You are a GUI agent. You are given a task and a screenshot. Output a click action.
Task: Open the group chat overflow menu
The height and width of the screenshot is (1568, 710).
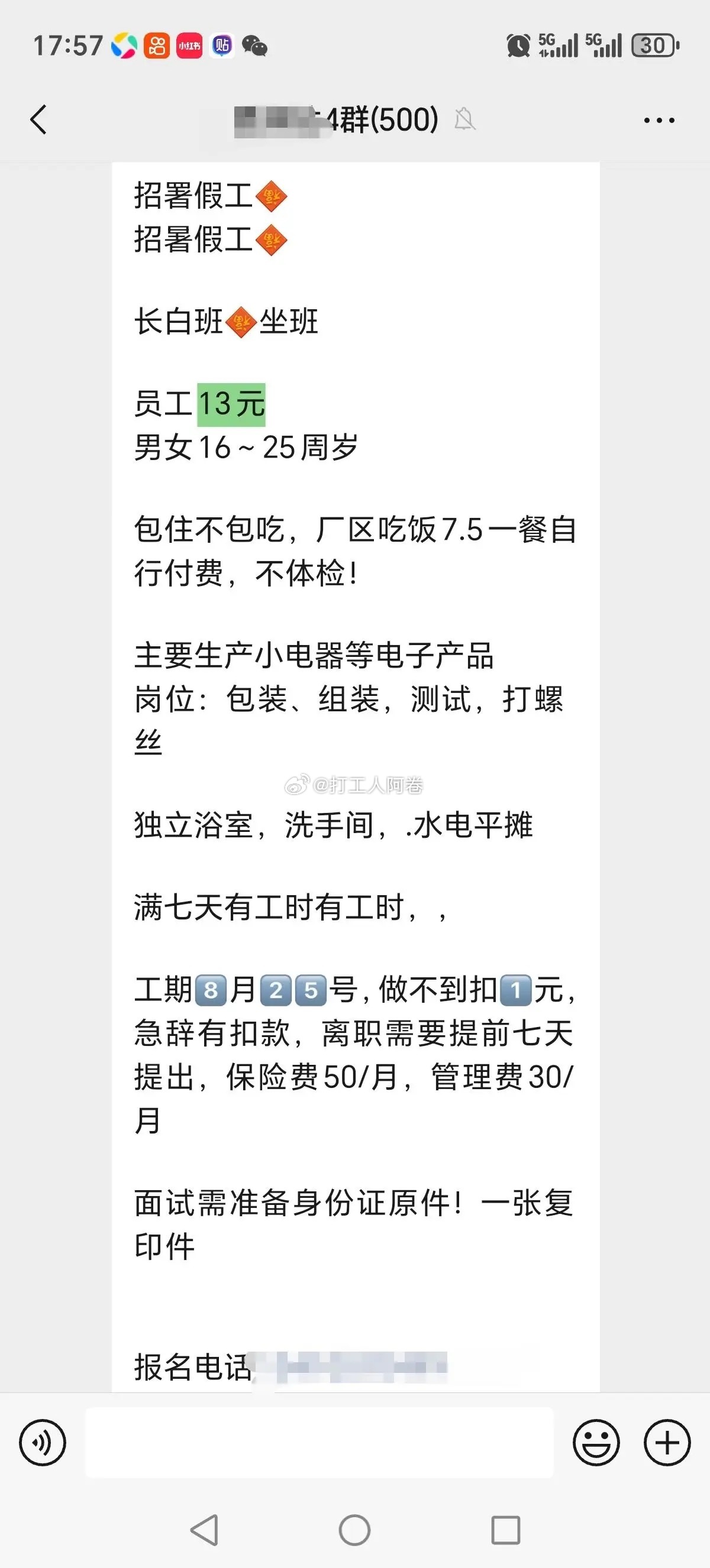[659, 121]
